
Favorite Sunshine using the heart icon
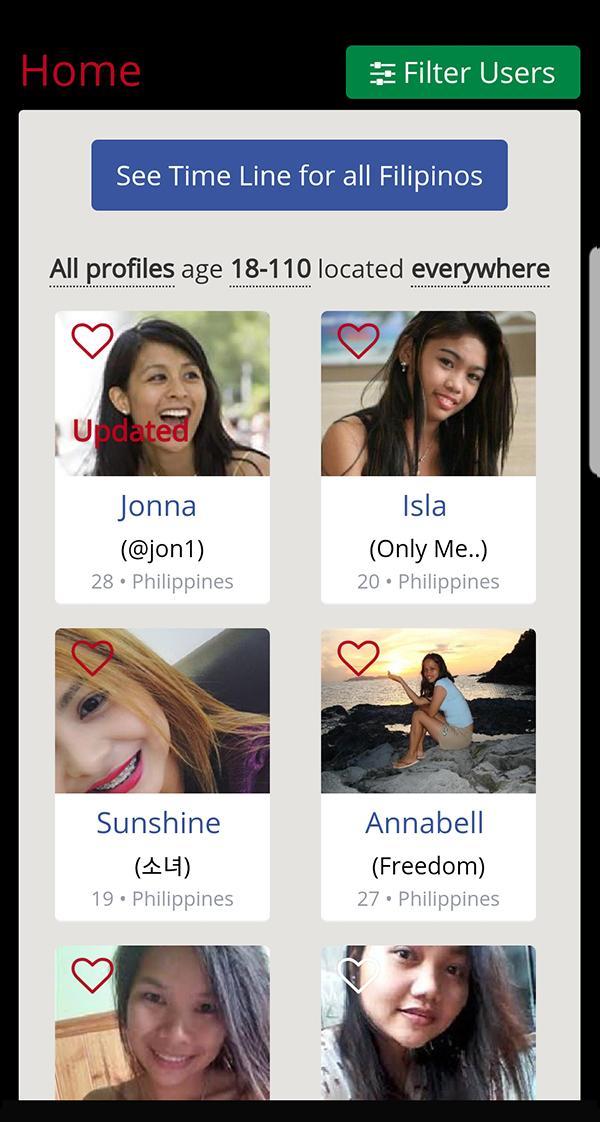(92, 658)
